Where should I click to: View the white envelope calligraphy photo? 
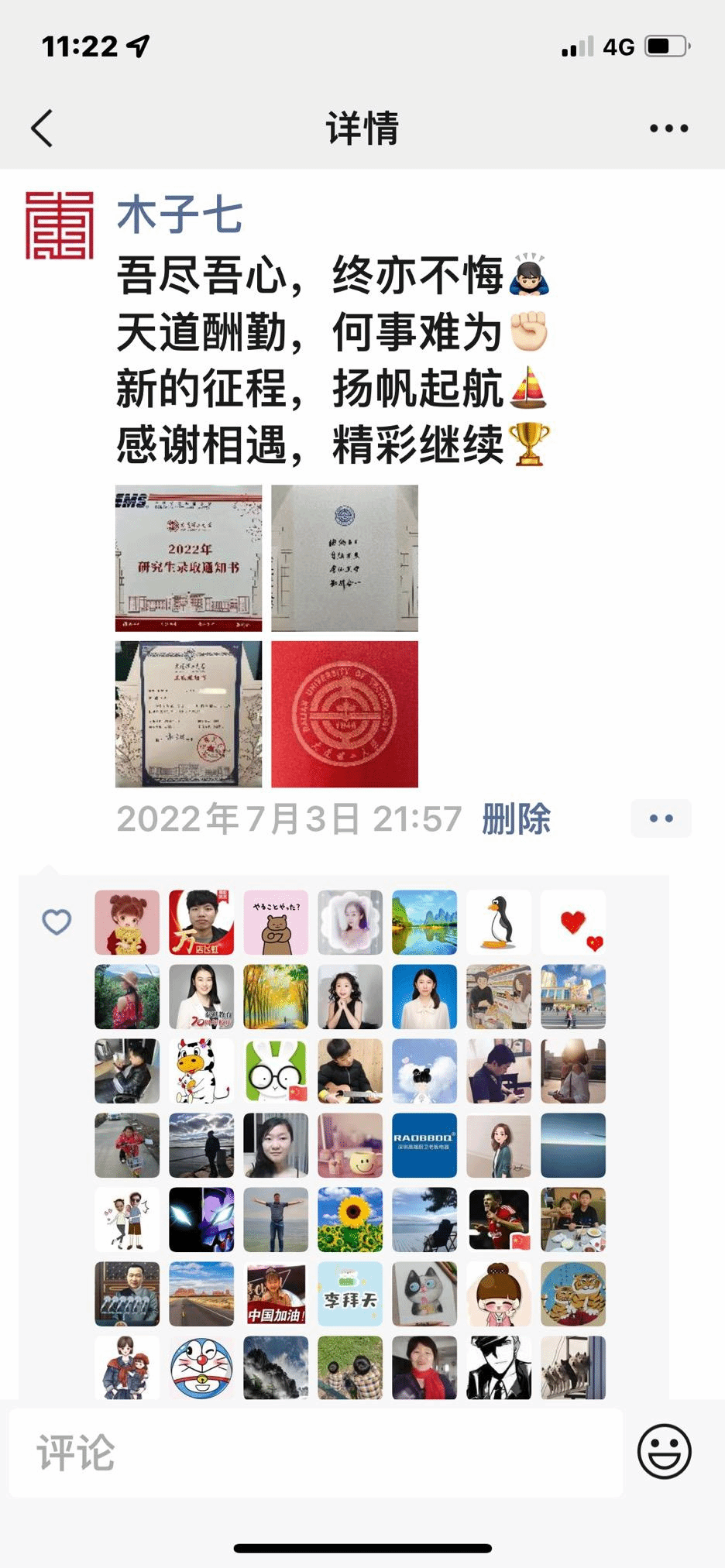345,558
